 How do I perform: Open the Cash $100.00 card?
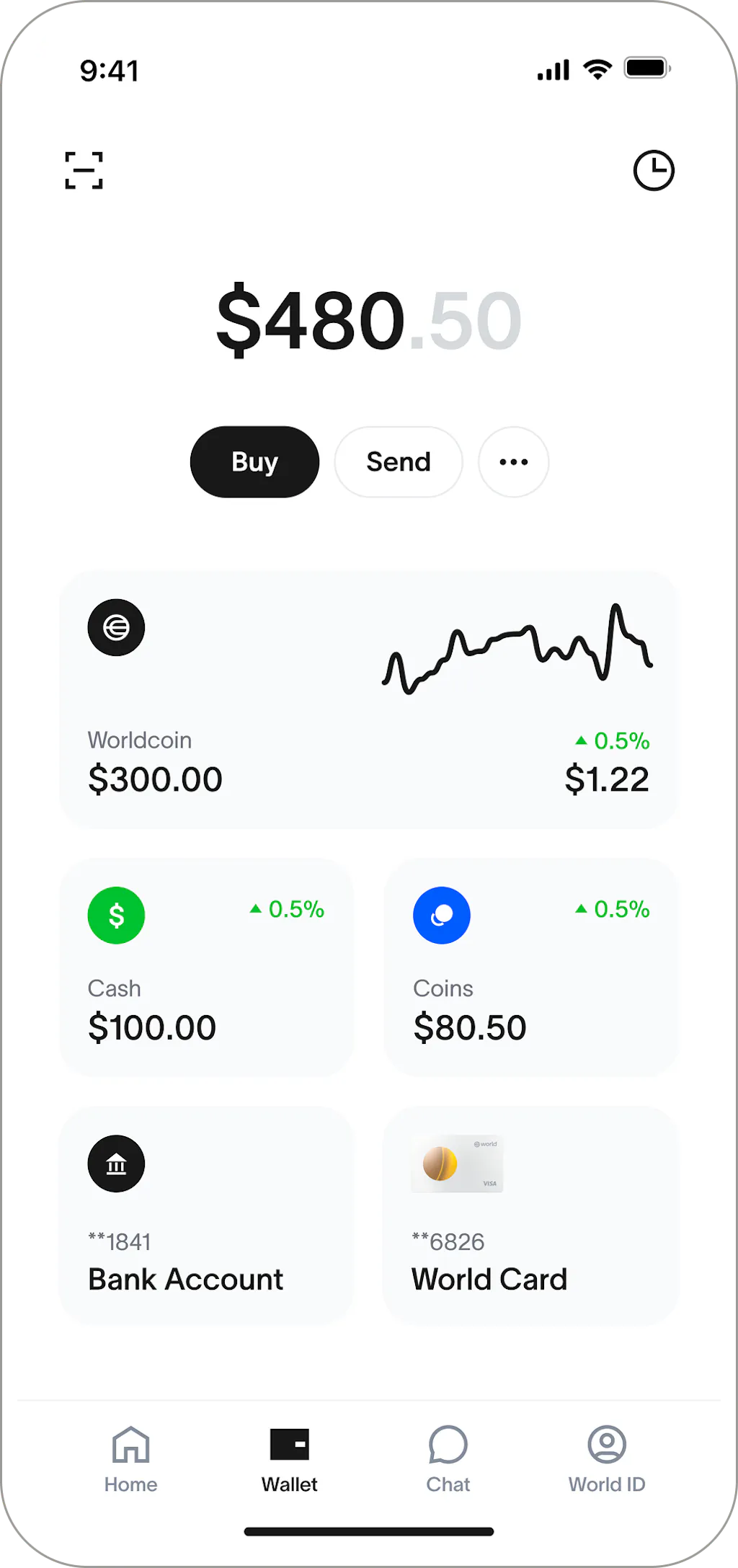point(206,967)
